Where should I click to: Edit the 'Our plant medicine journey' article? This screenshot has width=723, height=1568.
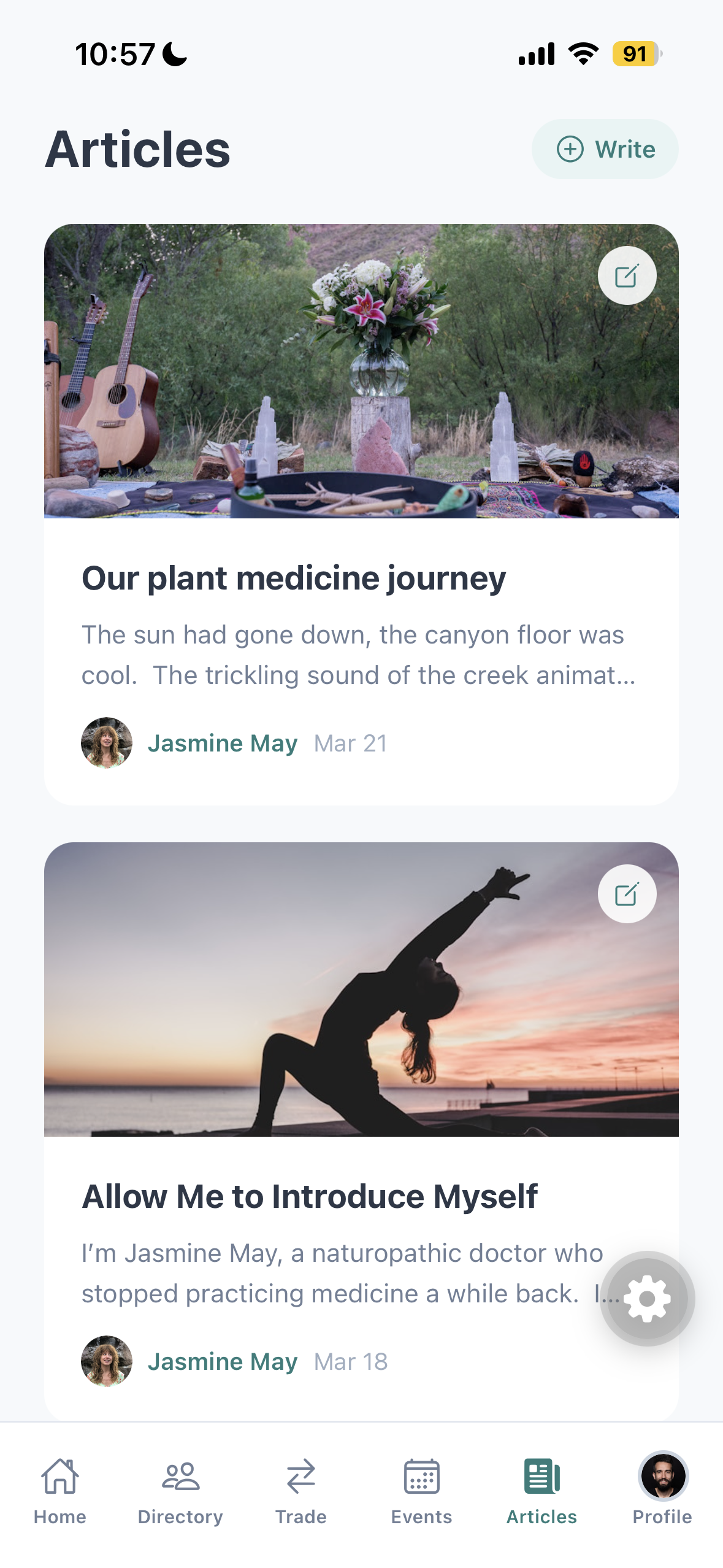[627, 275]
